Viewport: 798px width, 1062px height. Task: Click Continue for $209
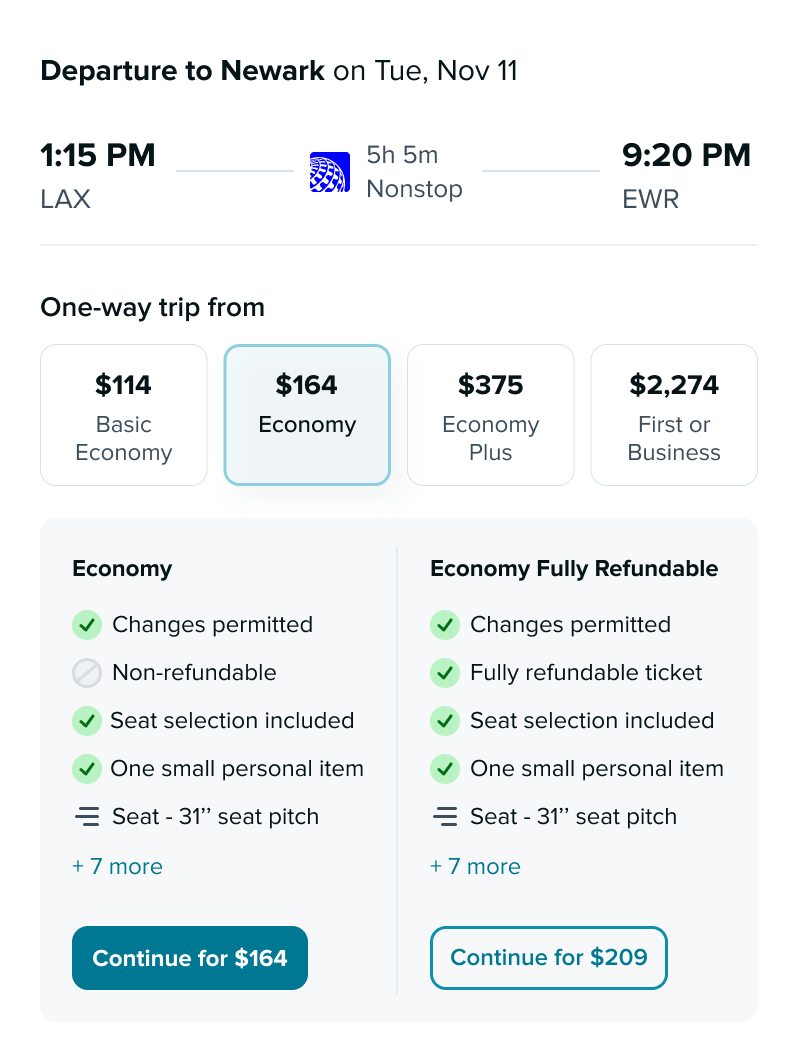pyautogui.click(x=548, y=957)
